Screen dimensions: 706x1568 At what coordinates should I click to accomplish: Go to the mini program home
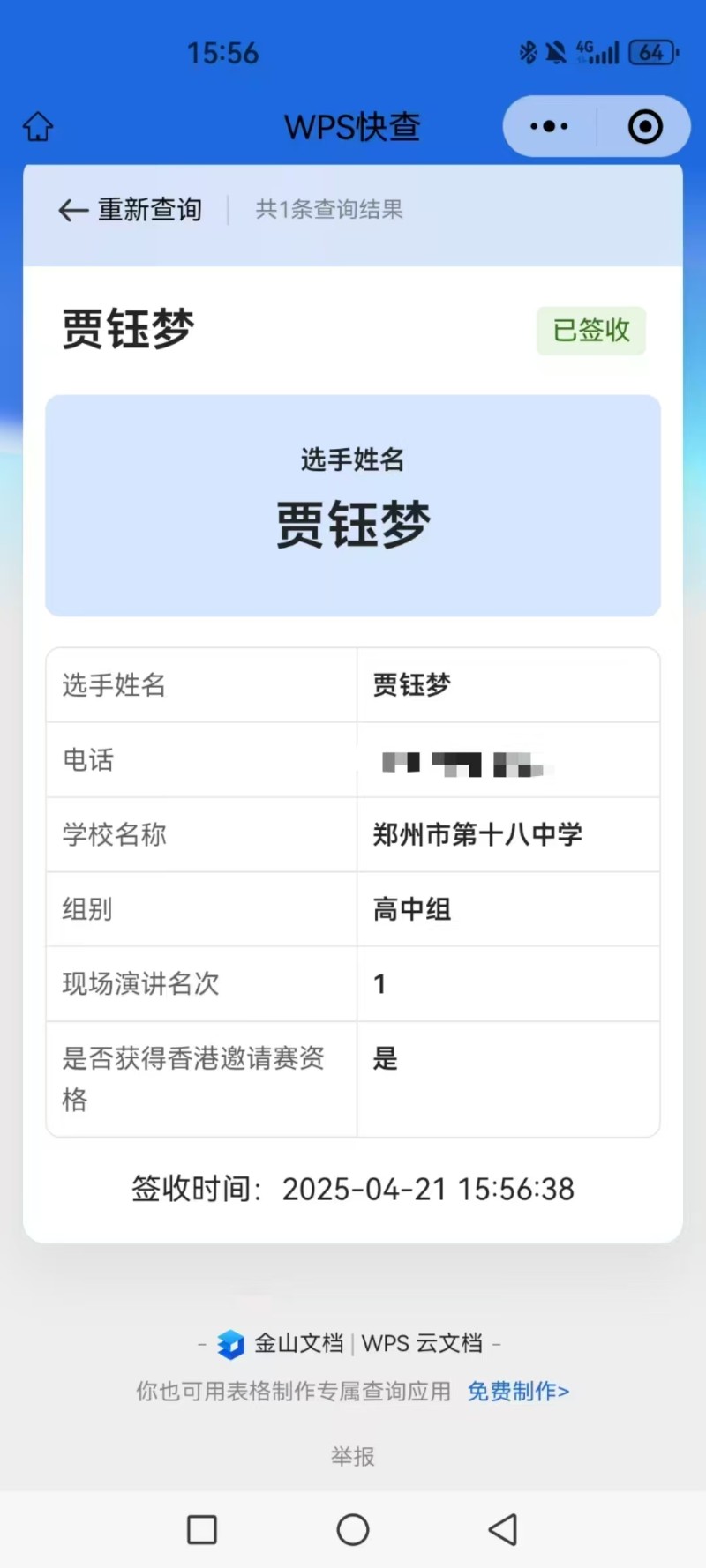click(38, 127)
